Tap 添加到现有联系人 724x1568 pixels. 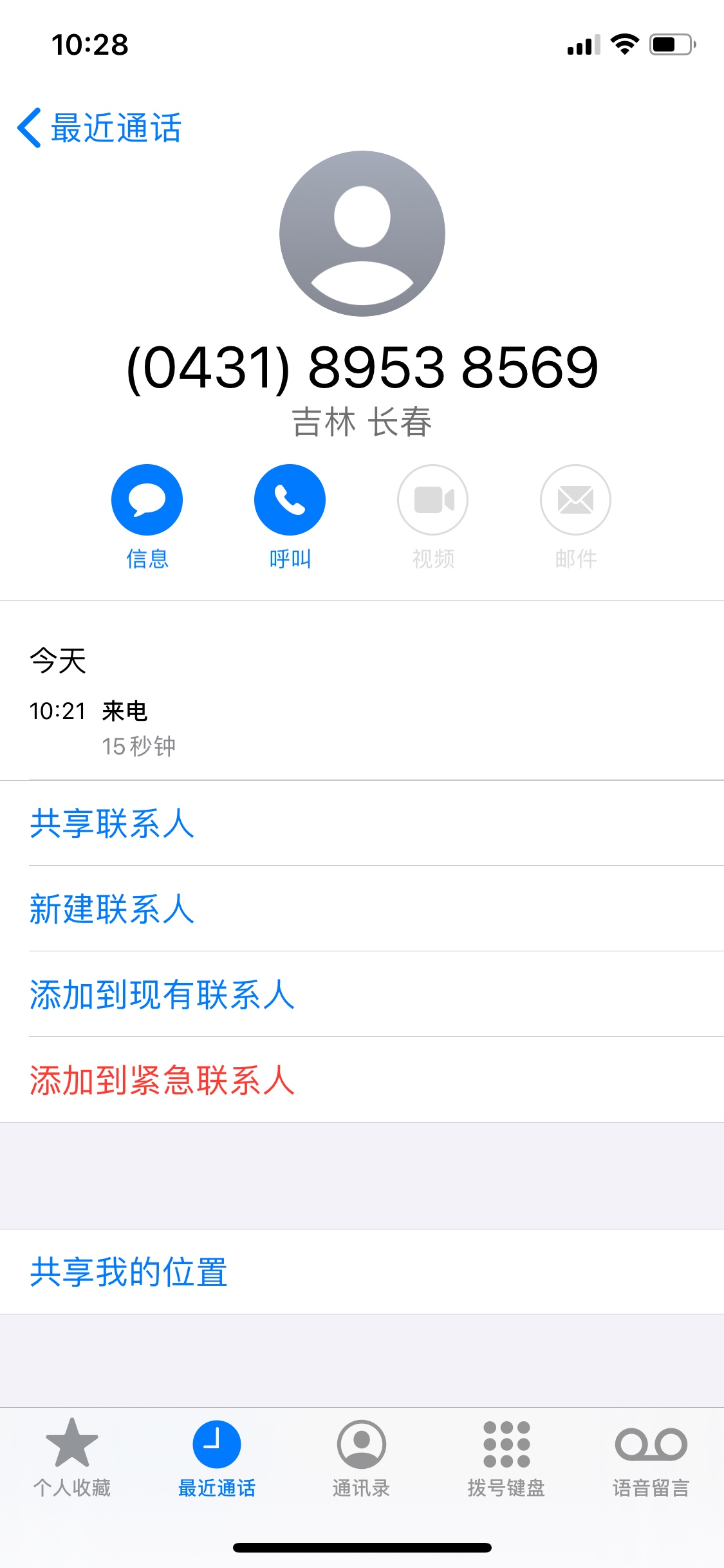362,994
